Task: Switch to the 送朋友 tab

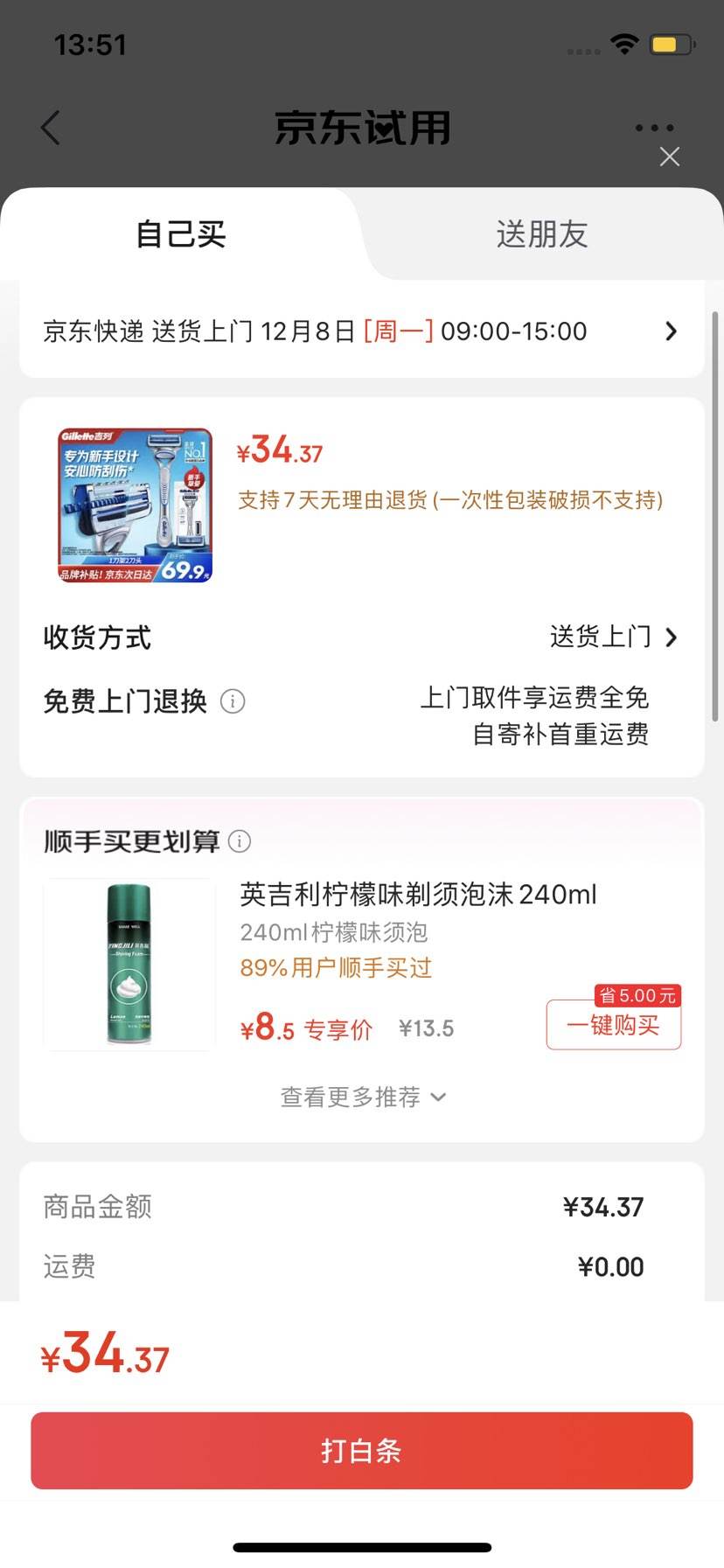Action: pyautogui.click(x=540, y=233)
